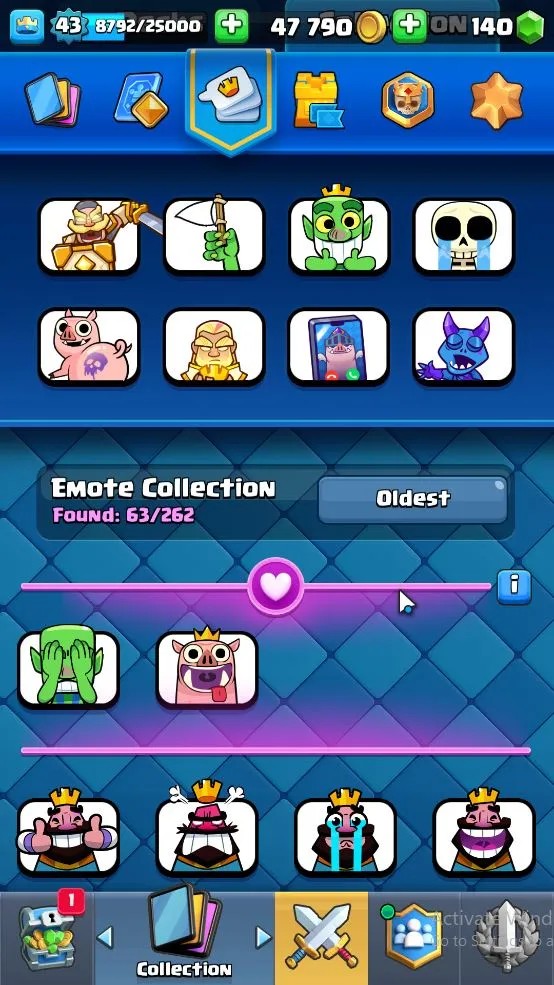Screen dimensions: 554x985
Task: Open the banners skull badge tab
Action: [408, 101]
